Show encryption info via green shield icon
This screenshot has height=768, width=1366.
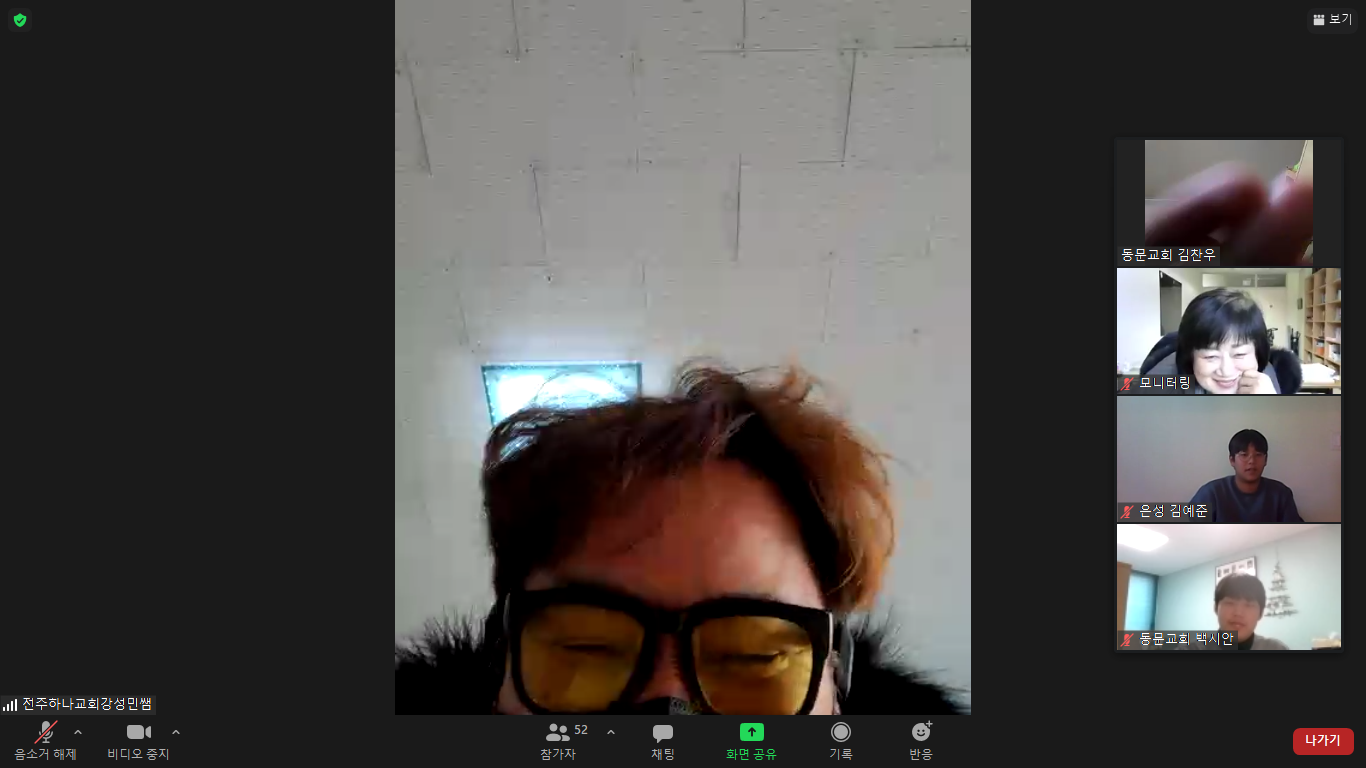click(20, 20)
